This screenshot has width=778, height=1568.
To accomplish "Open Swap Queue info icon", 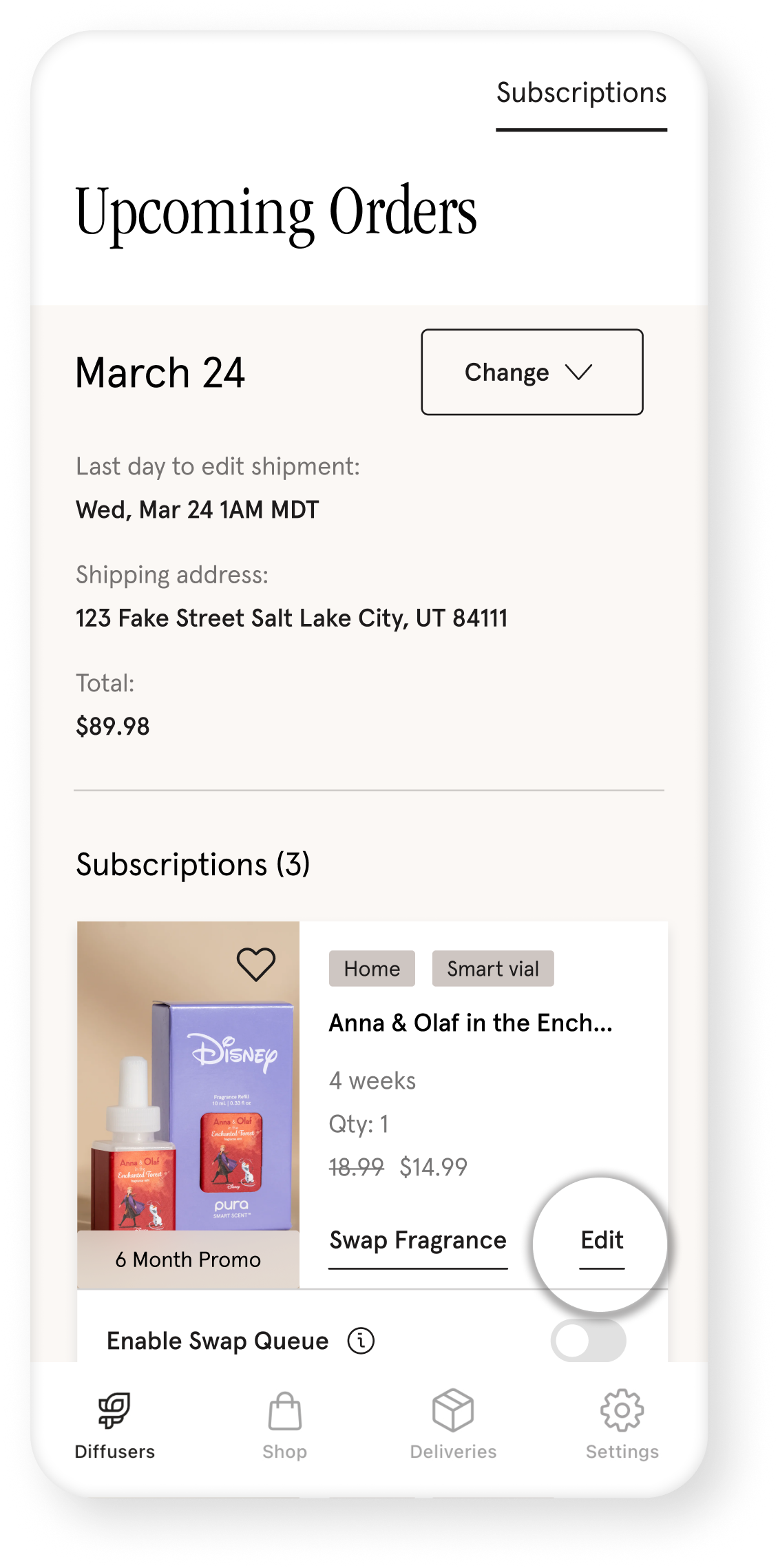I will [x=361, y=1341].
